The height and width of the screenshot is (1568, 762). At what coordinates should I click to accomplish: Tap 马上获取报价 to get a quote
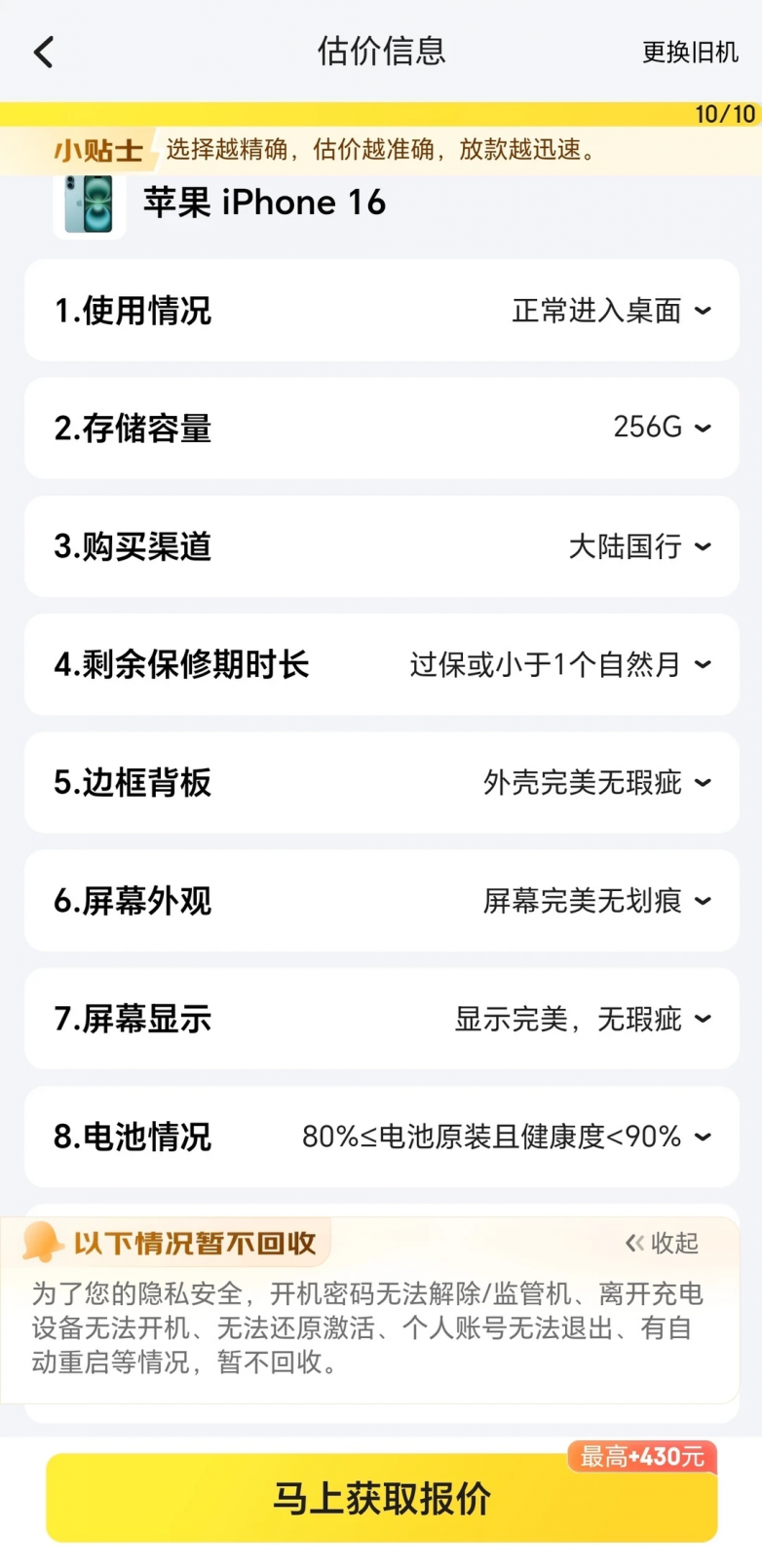click(x=381, y=1498)
